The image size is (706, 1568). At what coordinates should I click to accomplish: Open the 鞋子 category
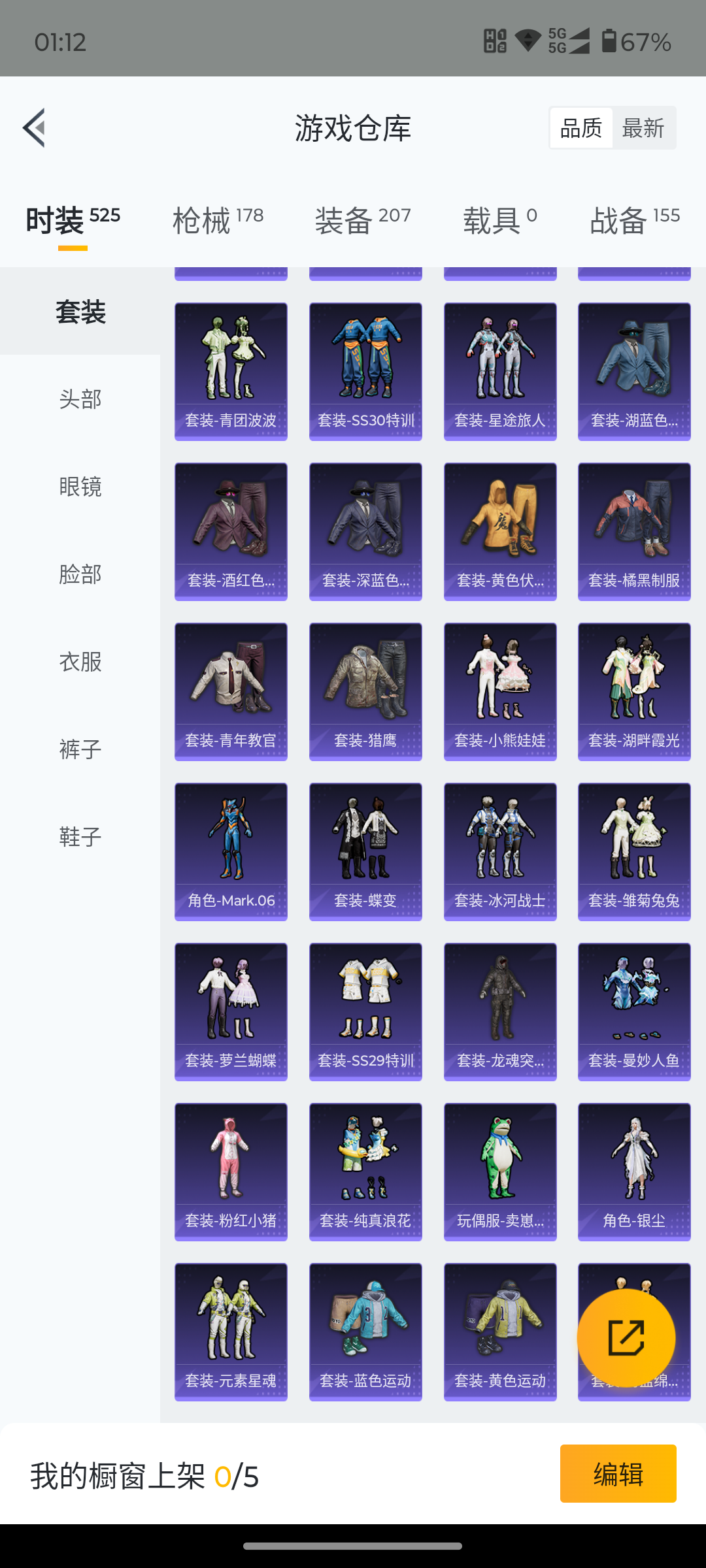[x=80, y=836]
